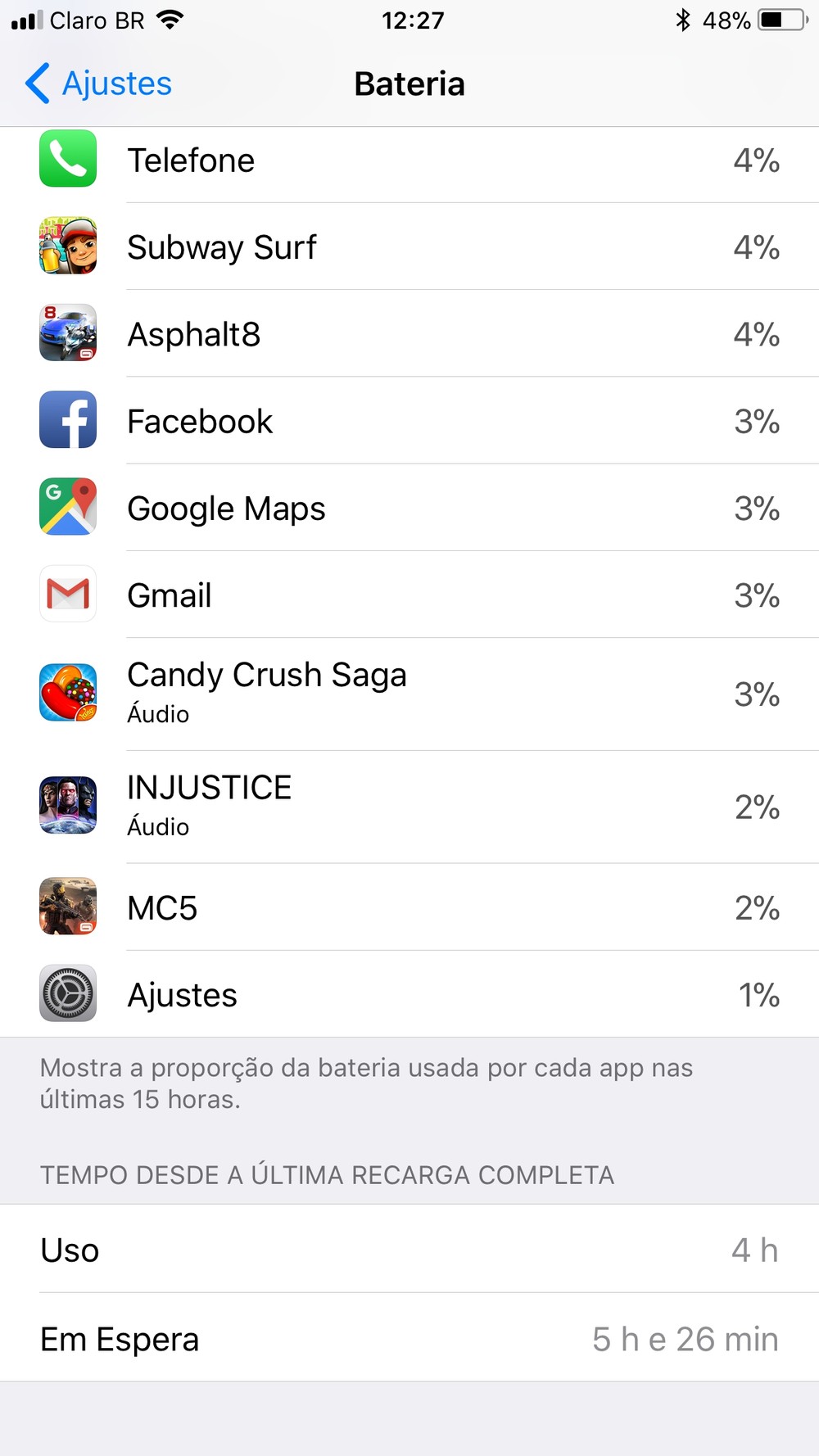This screenshot has width=819, height=1456.
Task: Show Gmail battery usage details
Action: pyautogui.click(x=409, y=595)
